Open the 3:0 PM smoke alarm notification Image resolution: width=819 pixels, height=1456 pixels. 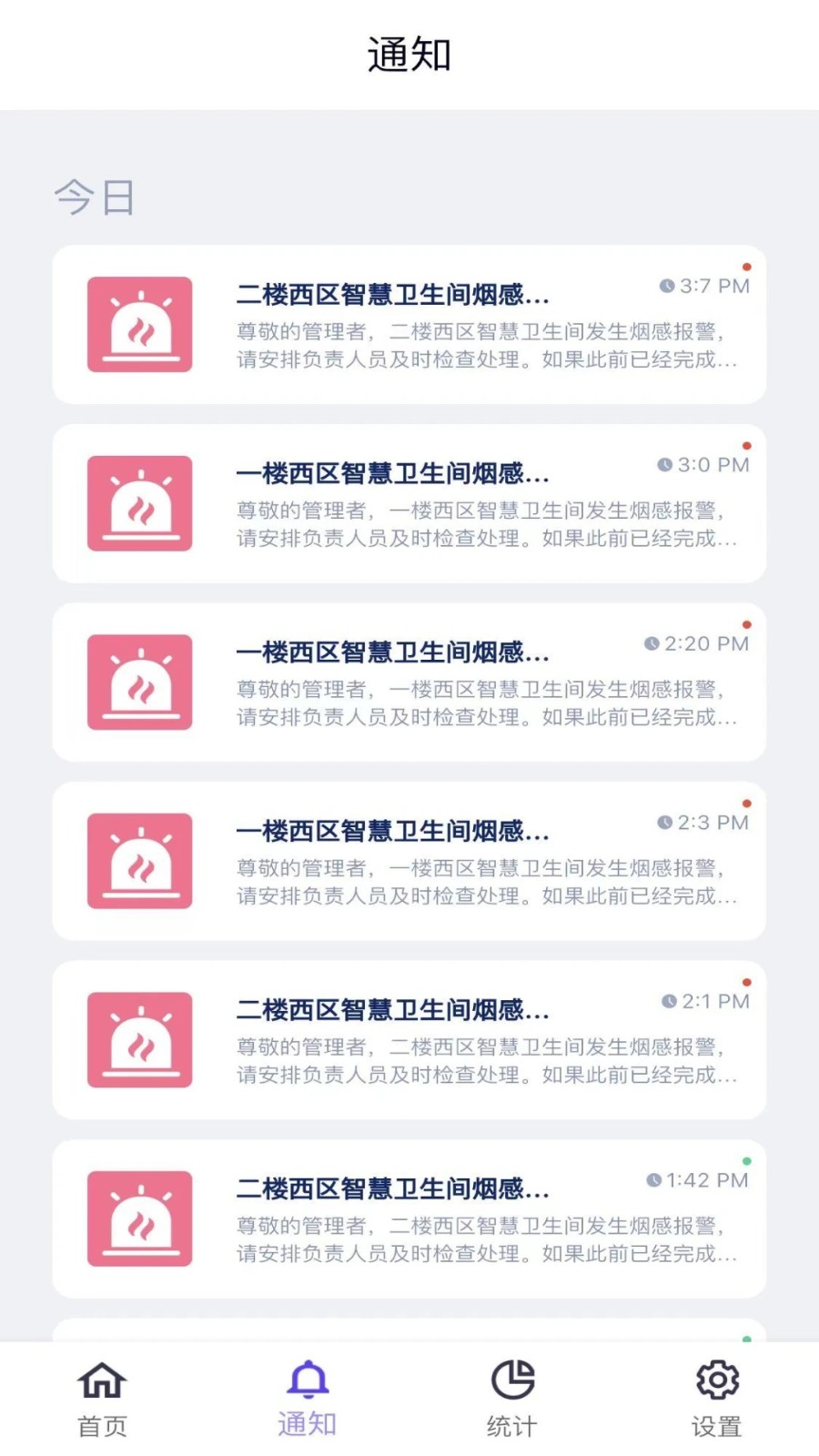[409, 503]
